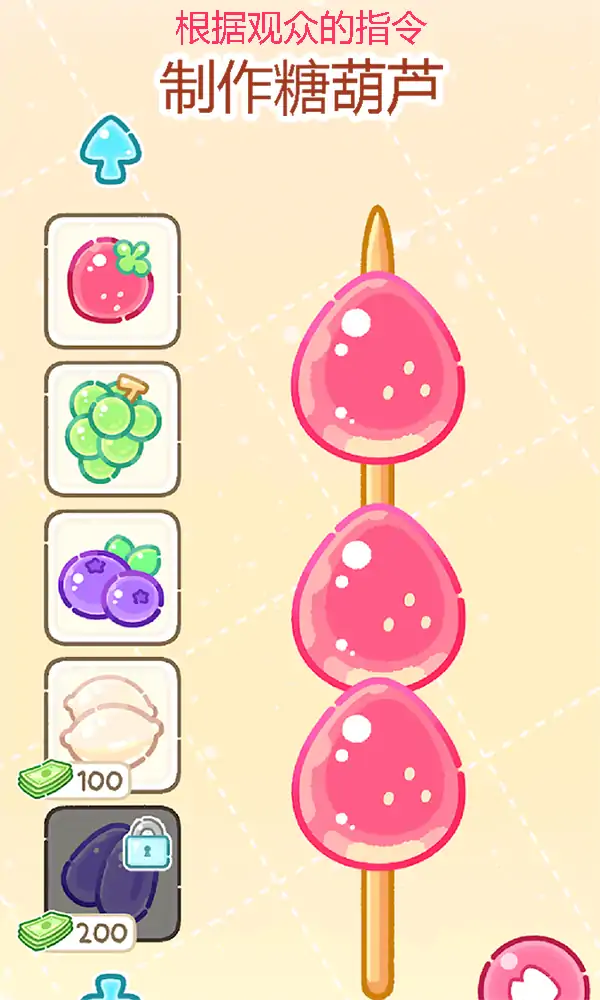Tap the blue up arrow above ingredients
The image size is (600, 1000).
pyautogui.click(x=111, y=151)
